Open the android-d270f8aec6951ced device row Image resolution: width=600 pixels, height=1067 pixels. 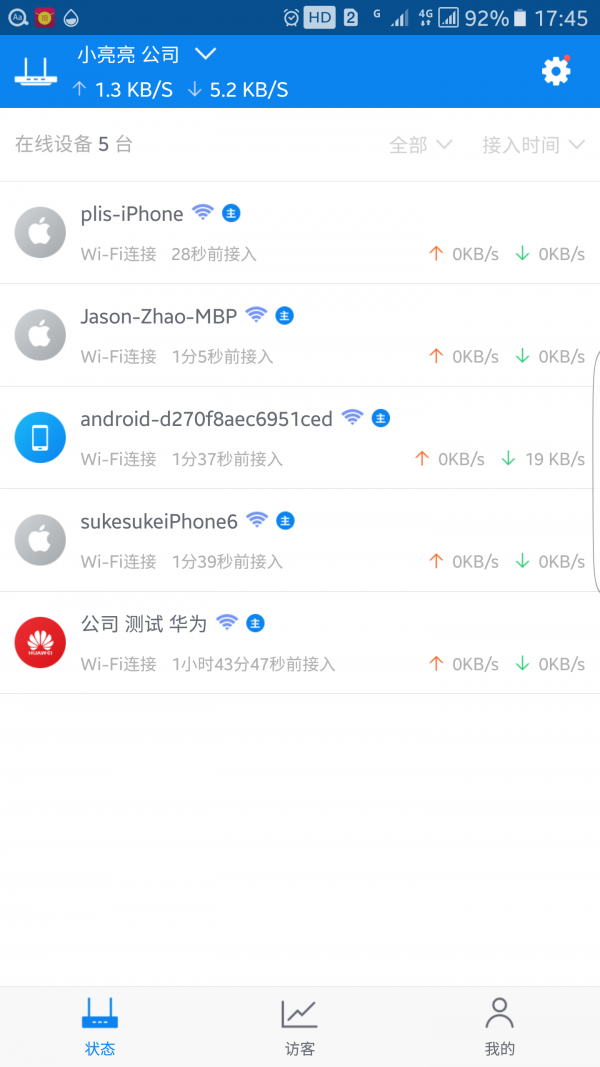click(x=300, y=437)
